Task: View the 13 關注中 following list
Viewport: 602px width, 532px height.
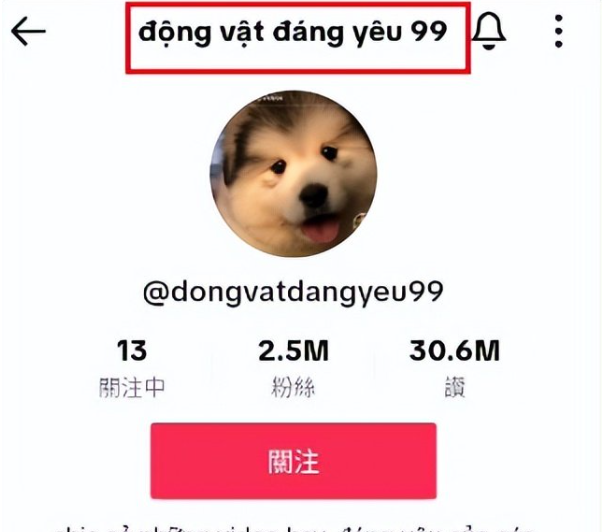Action: (131, 367)
